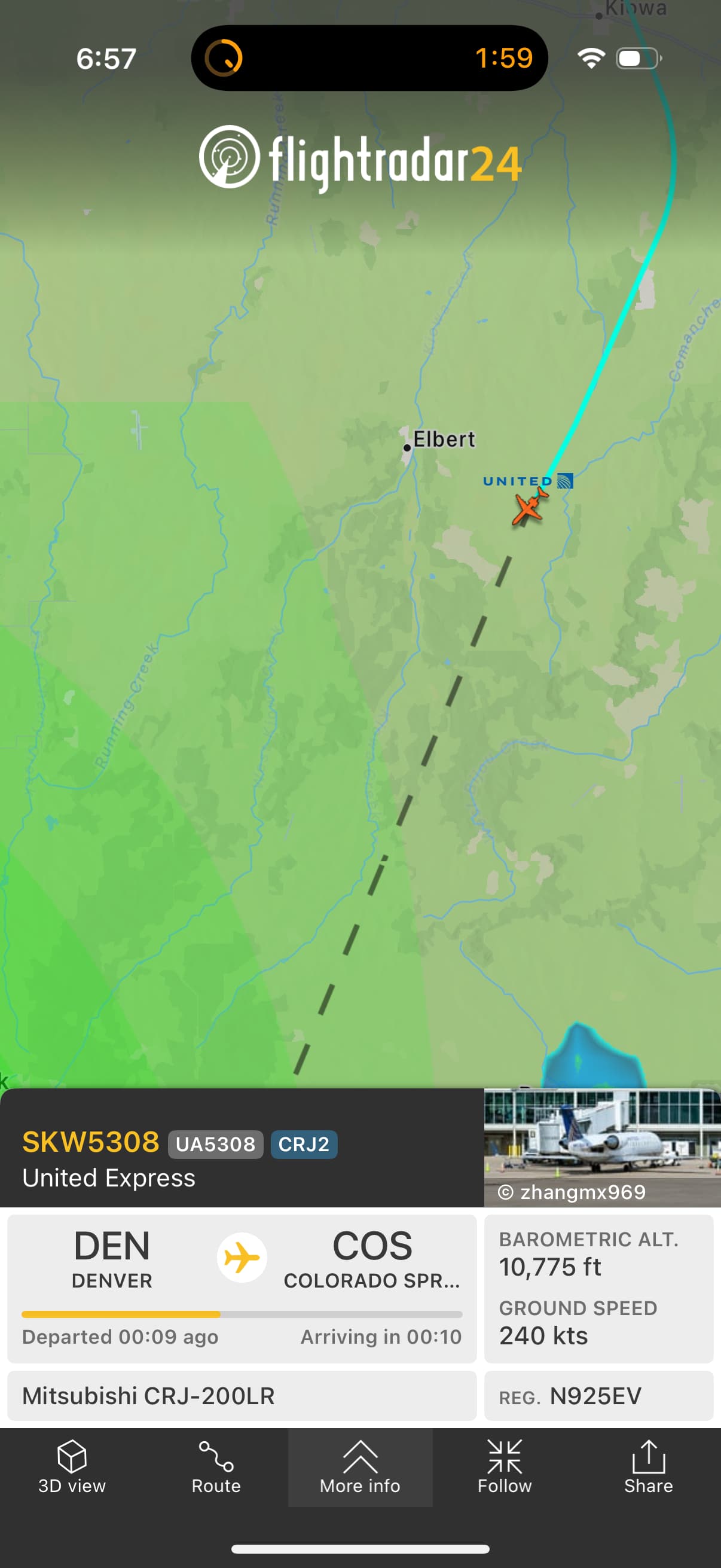Share flight SKW5308
Viewport: 721px width, 1568px height.
[648, 1467]
